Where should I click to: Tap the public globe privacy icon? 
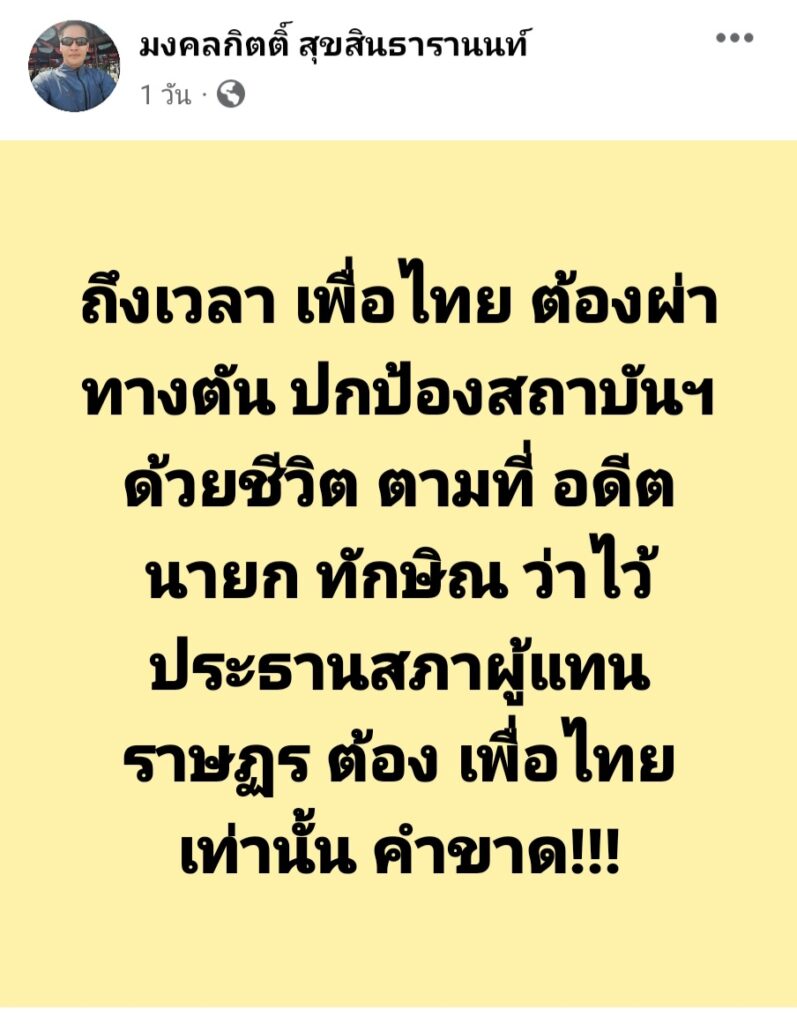[x=230, y=95]
